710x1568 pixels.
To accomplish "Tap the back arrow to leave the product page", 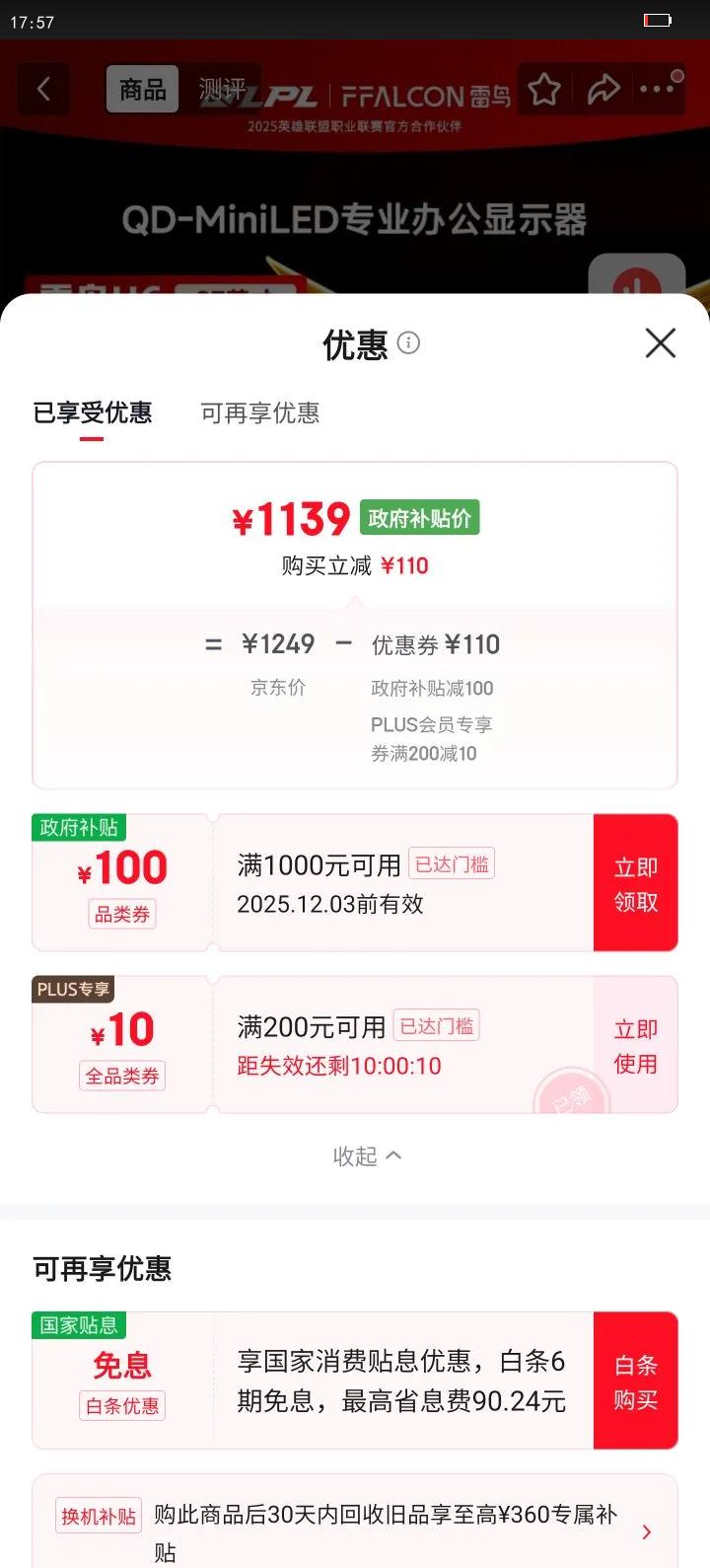I will tap(43, 89).
